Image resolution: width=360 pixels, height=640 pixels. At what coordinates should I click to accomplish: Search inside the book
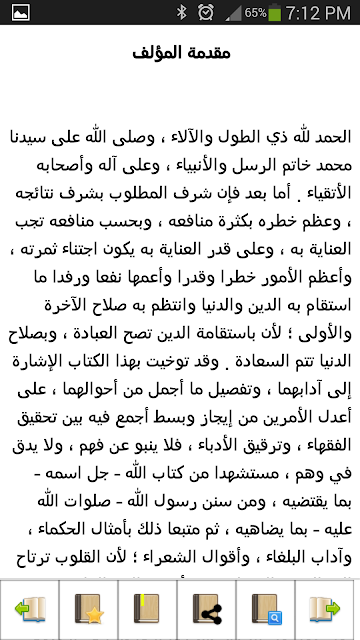265,610
